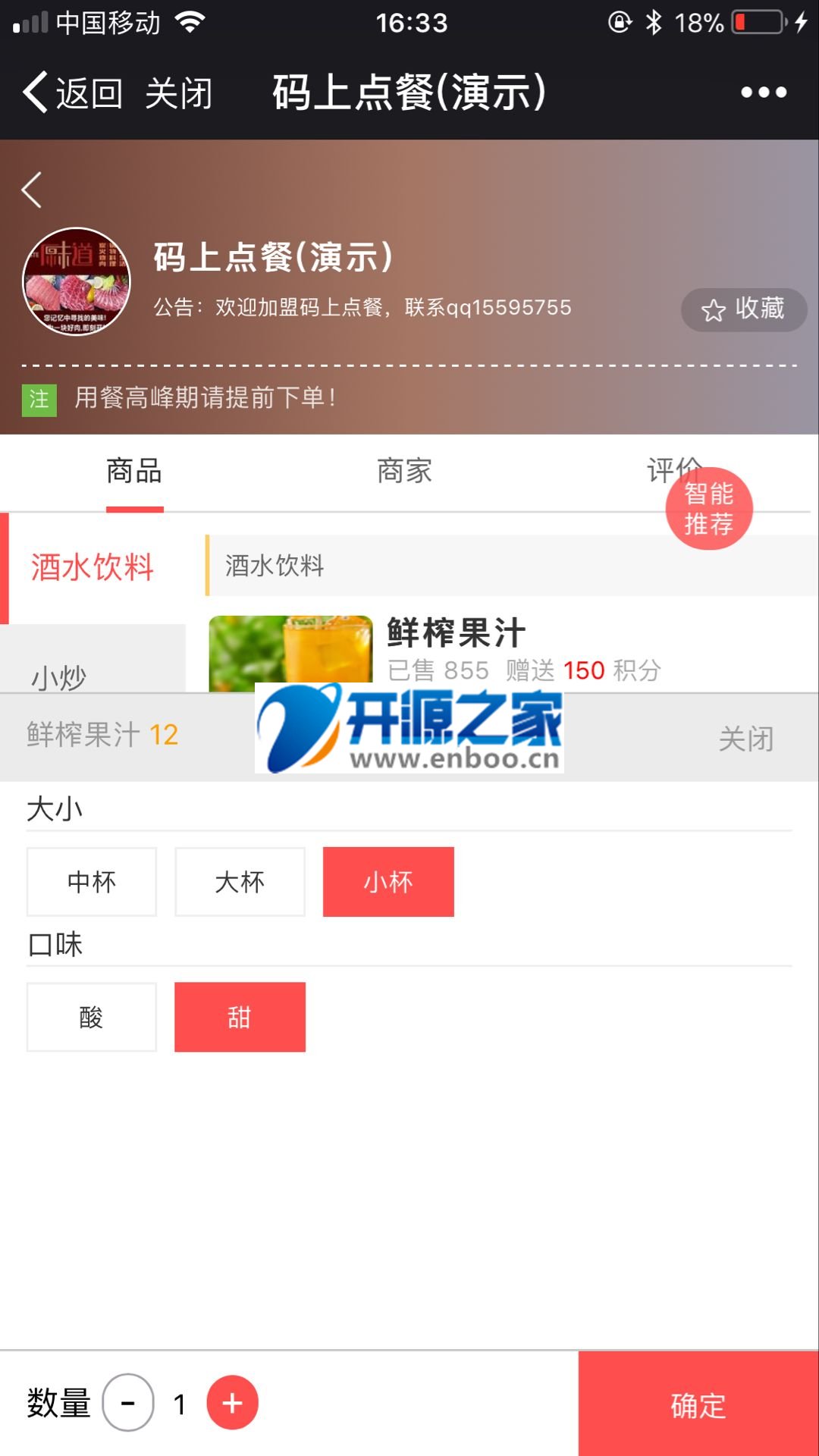Image resolution: width=819 pixels, height=1456 pixels.
Task: Pick the 酸 flavor
Action: (x=92, y=1017)
